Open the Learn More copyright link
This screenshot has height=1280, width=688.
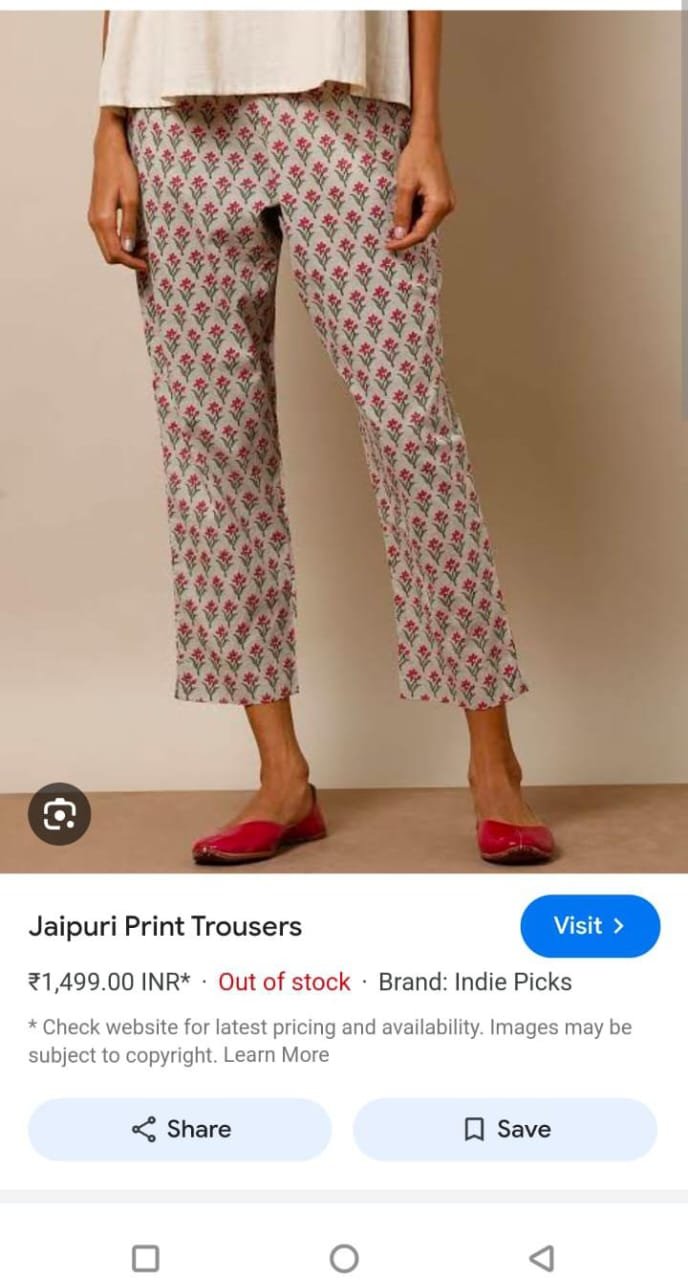coord(276,1055)
